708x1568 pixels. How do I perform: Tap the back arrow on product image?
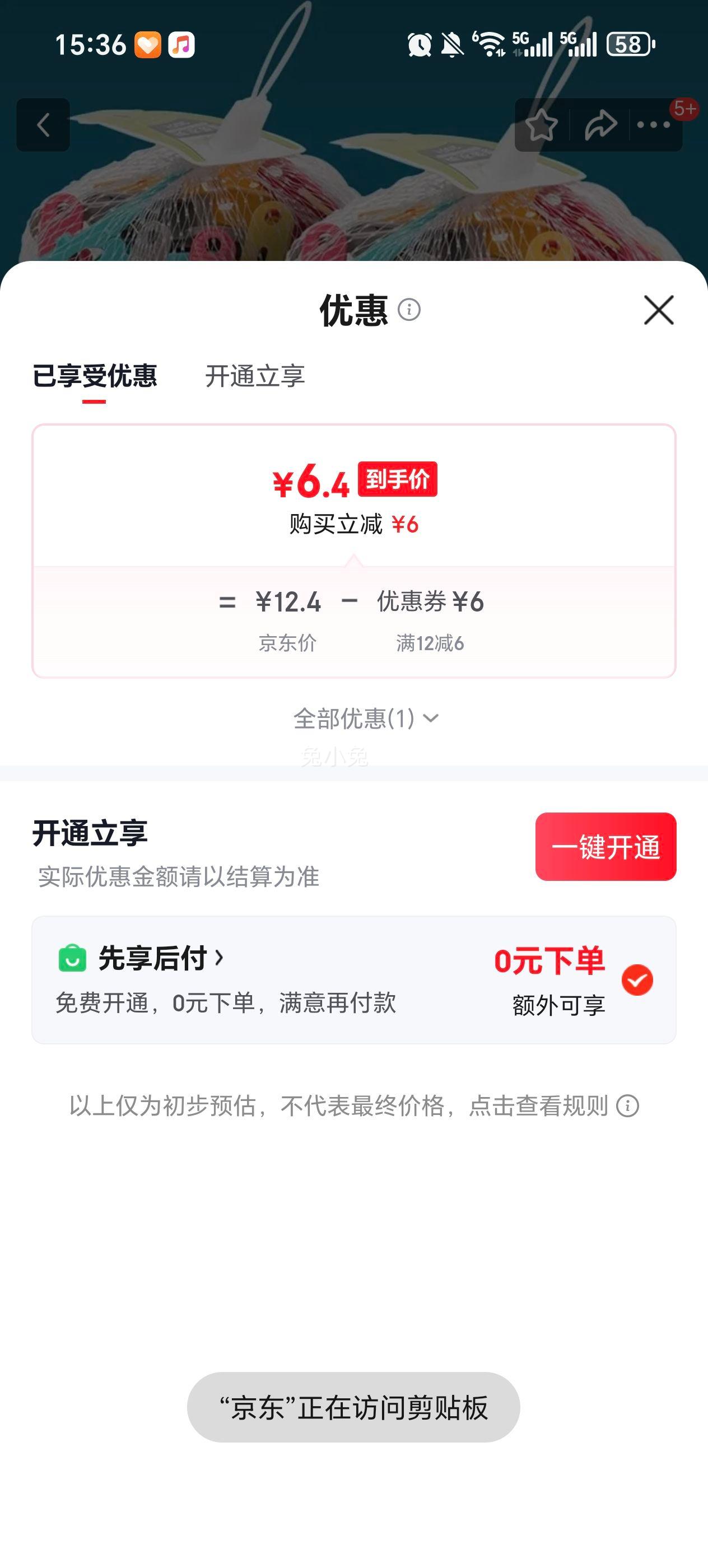tap(43, 125)
